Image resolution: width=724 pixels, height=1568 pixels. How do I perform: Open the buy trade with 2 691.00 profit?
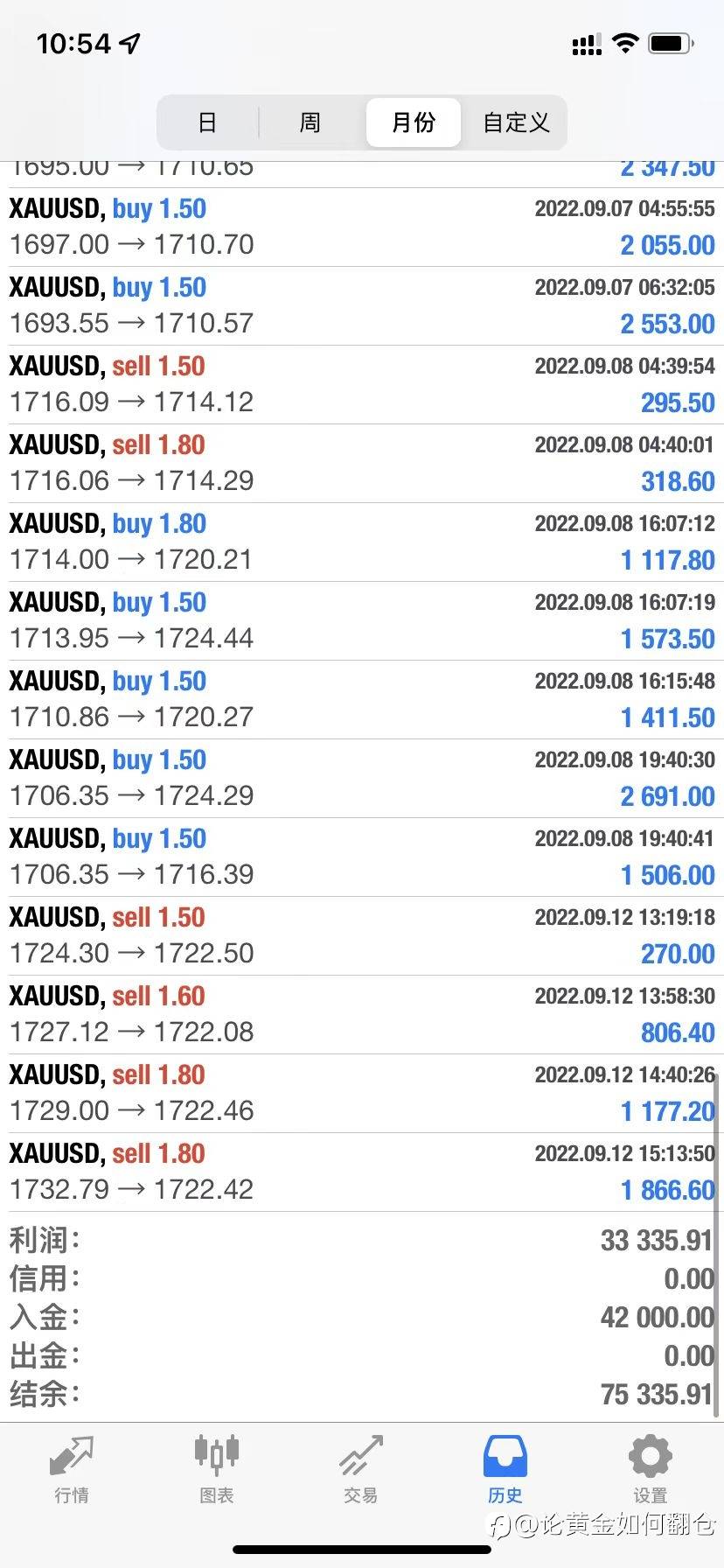pyautogui.click(x=362, y=779)
